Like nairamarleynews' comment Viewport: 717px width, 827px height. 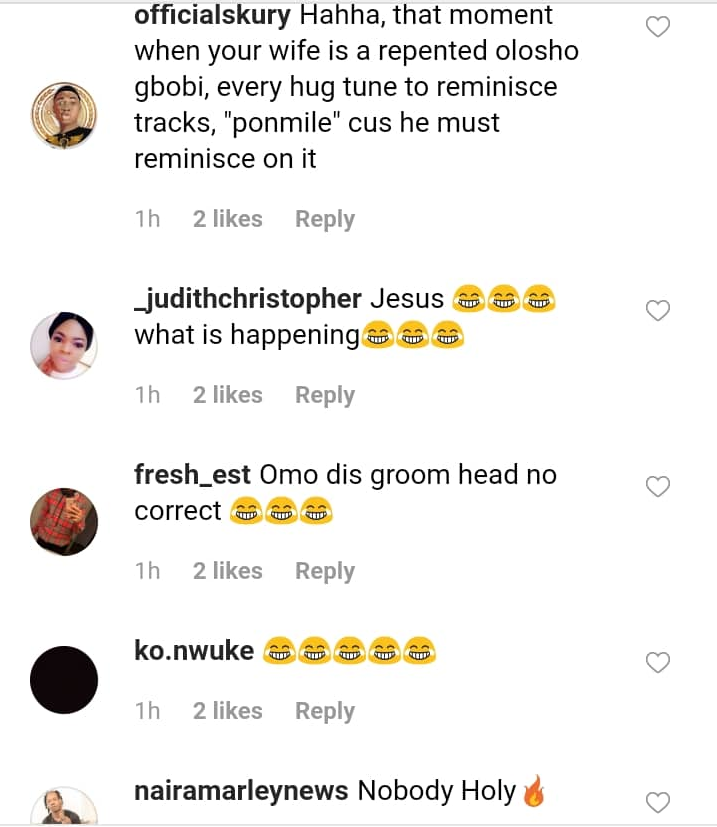click(x=657, y=802)
